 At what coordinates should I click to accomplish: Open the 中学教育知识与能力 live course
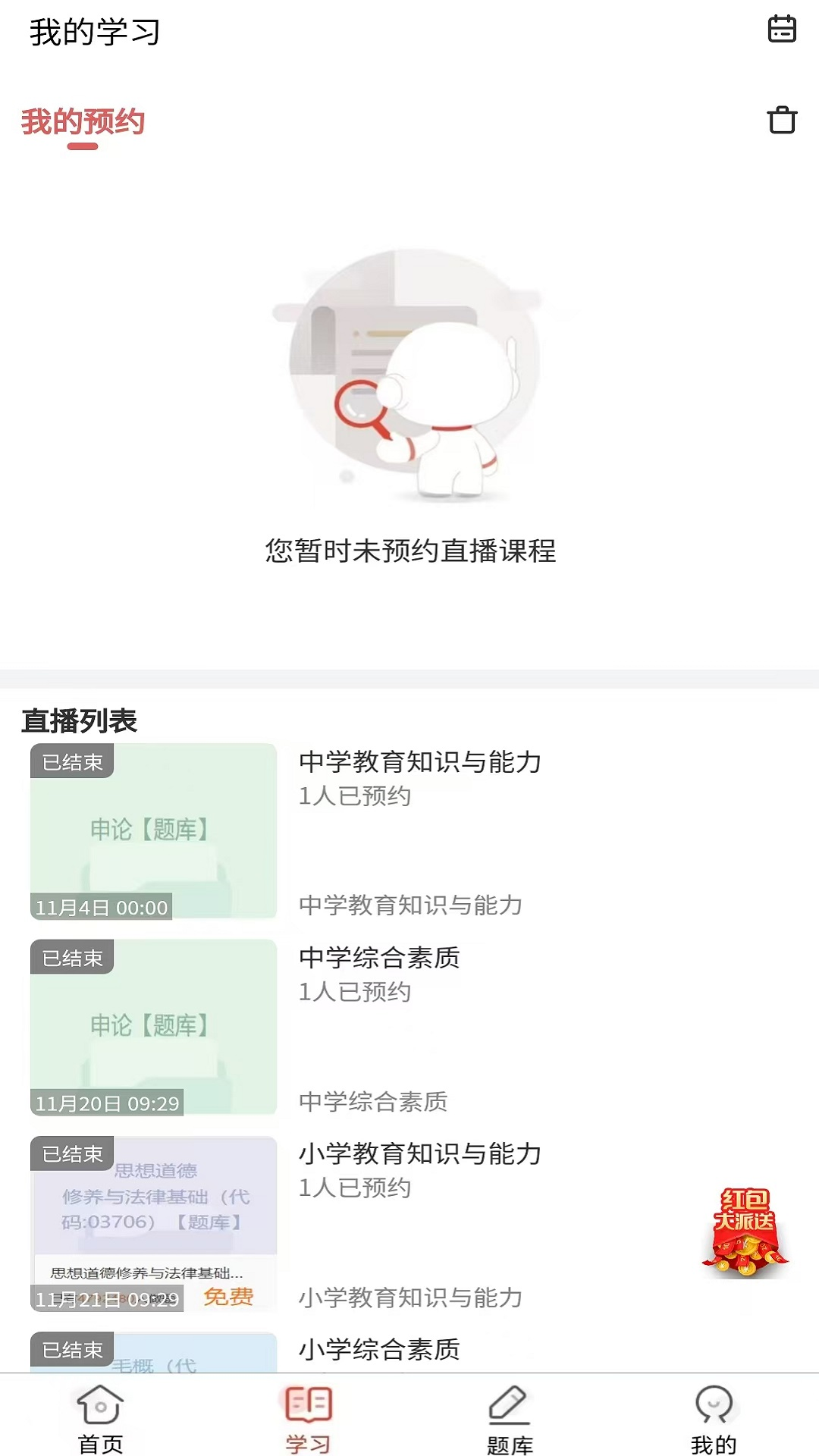tap(419, 764)
